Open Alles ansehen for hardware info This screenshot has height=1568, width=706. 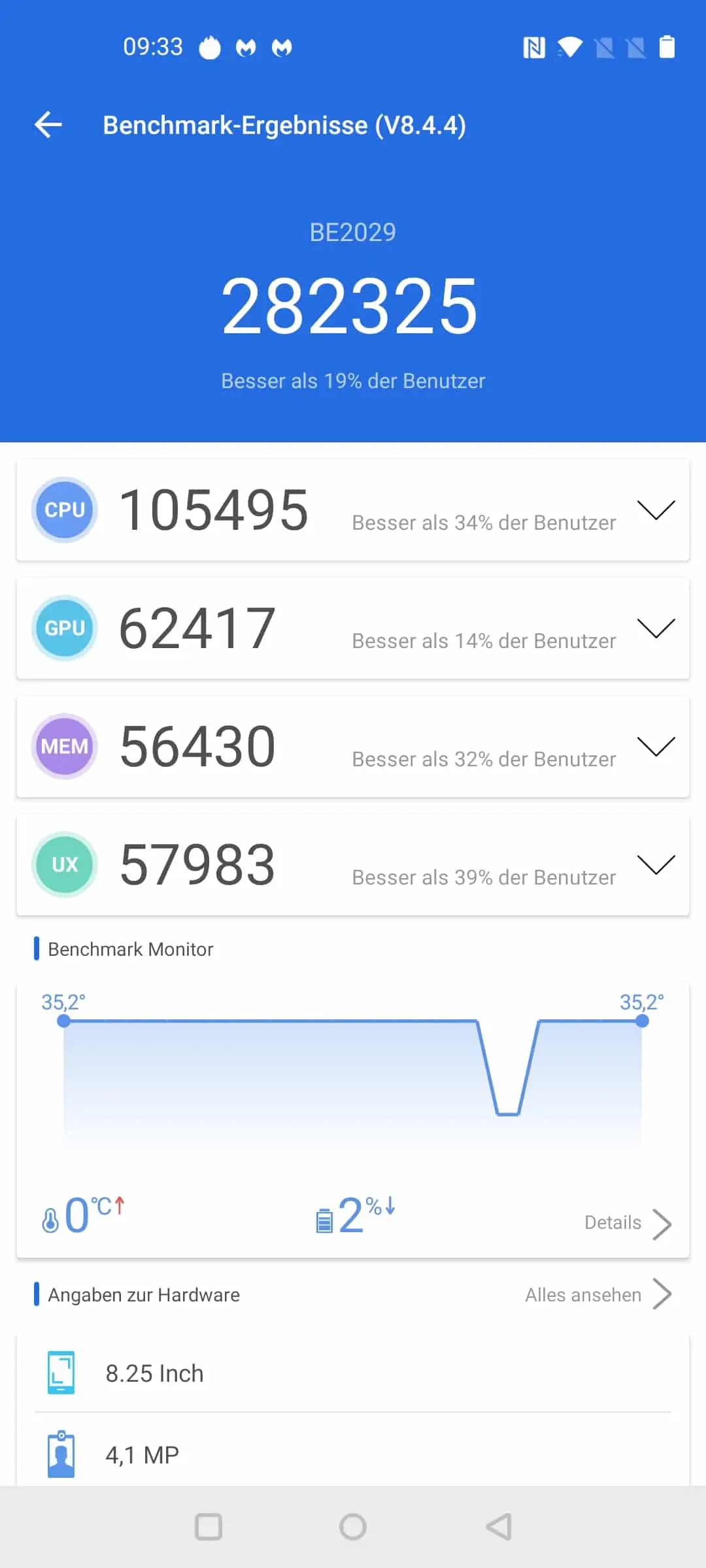point(598,1295)
